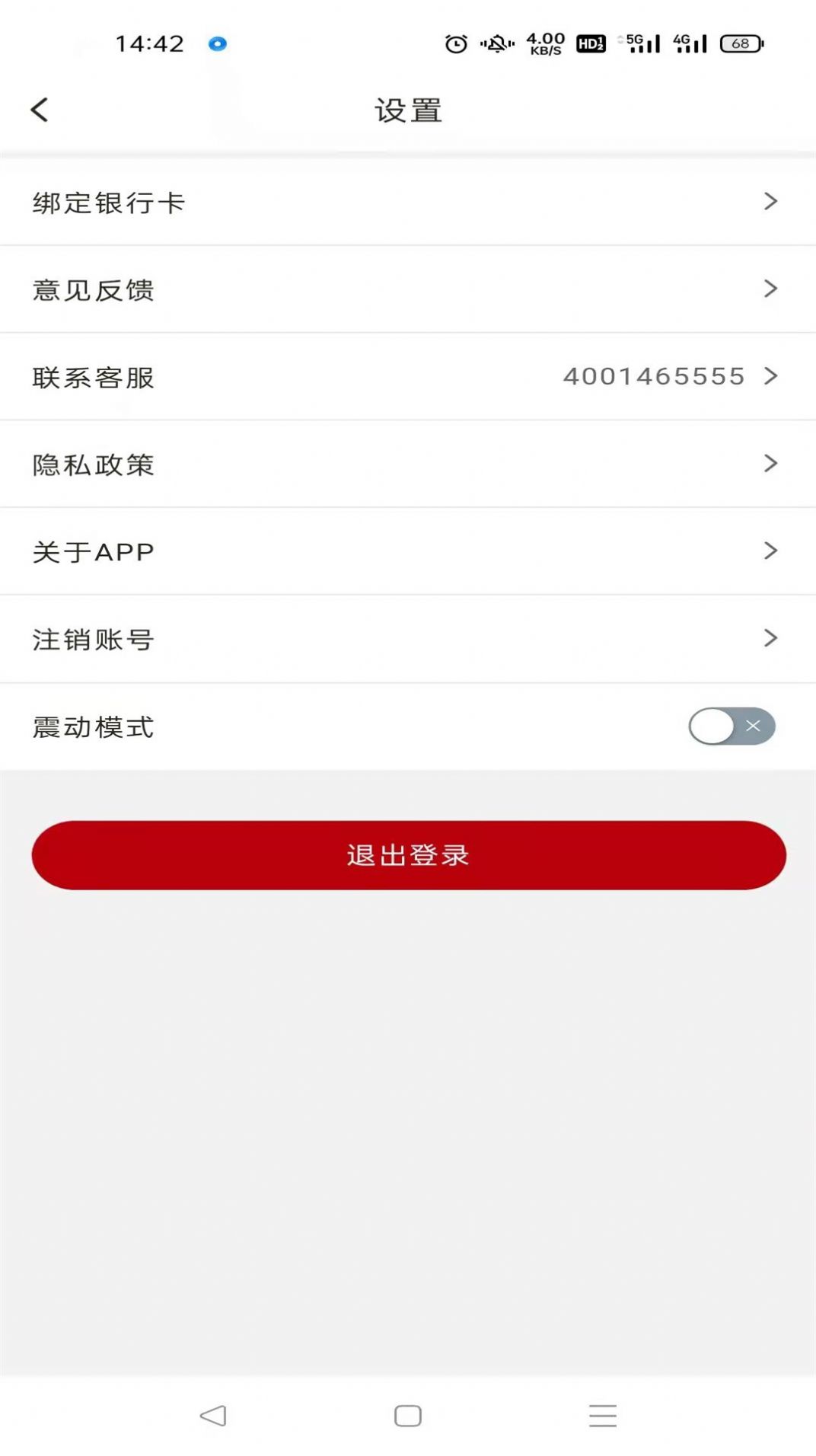Expand the 绑定银行卡 bank card entry

pyautogui.click(x=771, y=202)
